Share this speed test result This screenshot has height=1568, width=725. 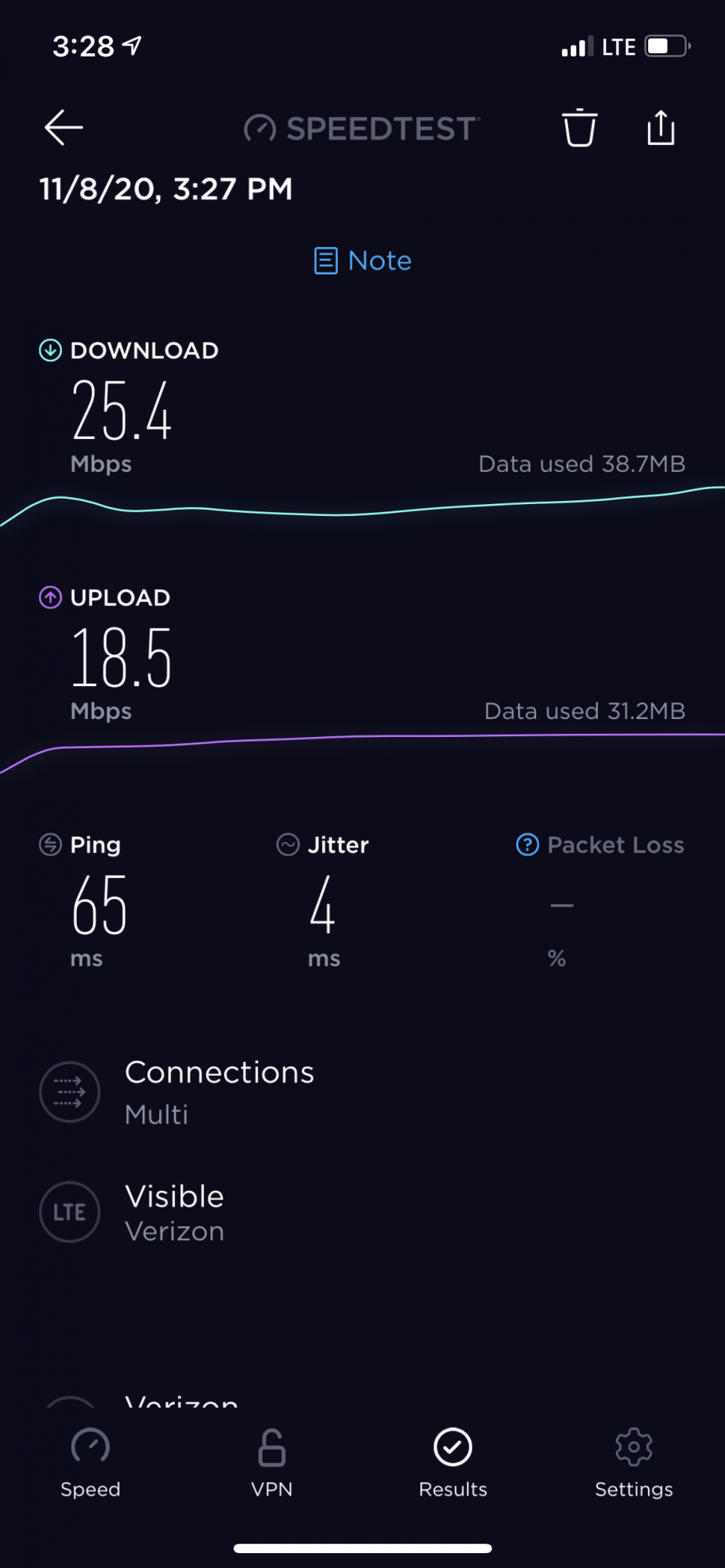point(661,128)
